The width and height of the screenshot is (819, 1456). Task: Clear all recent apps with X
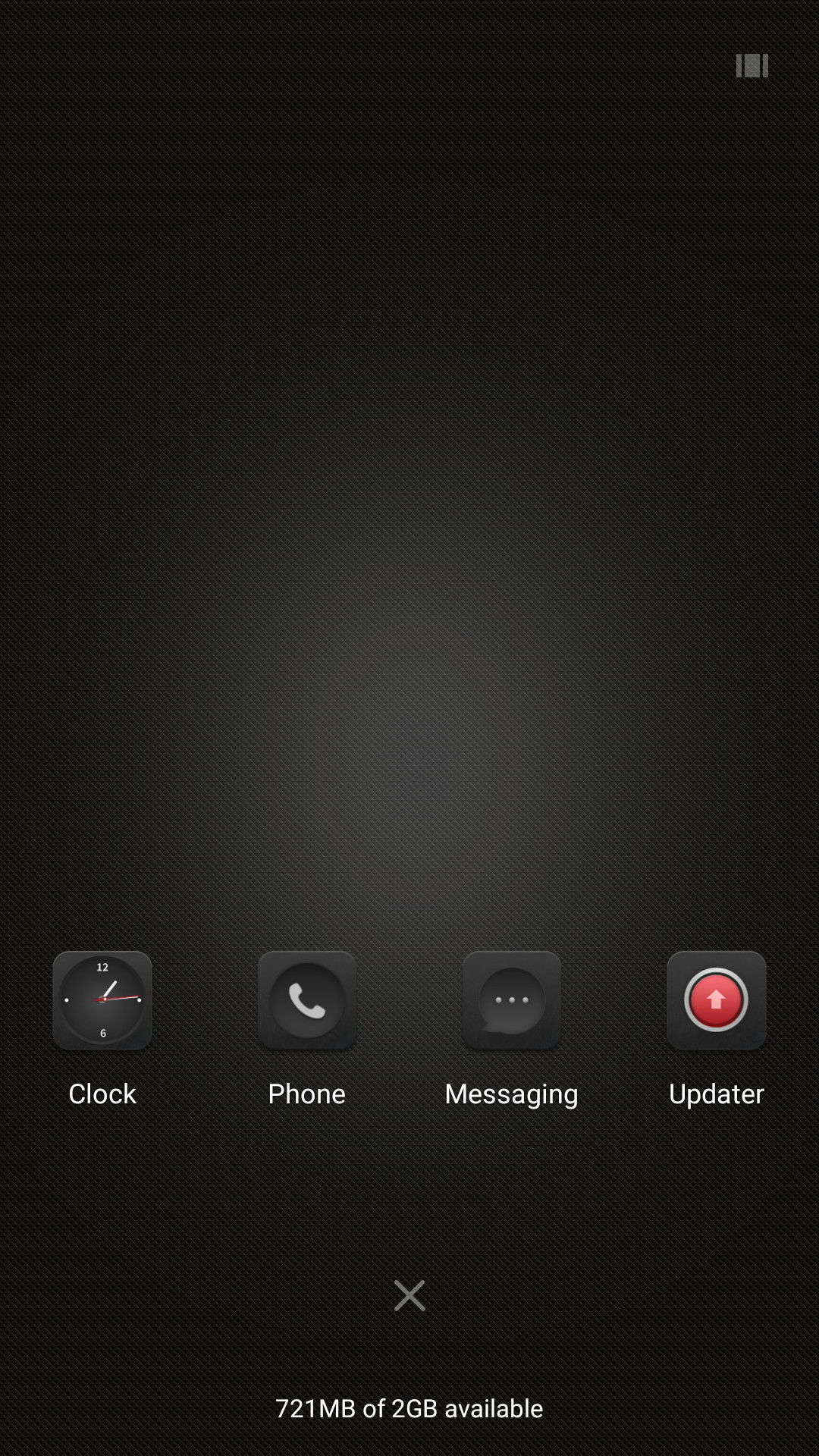click(409, 1295)
